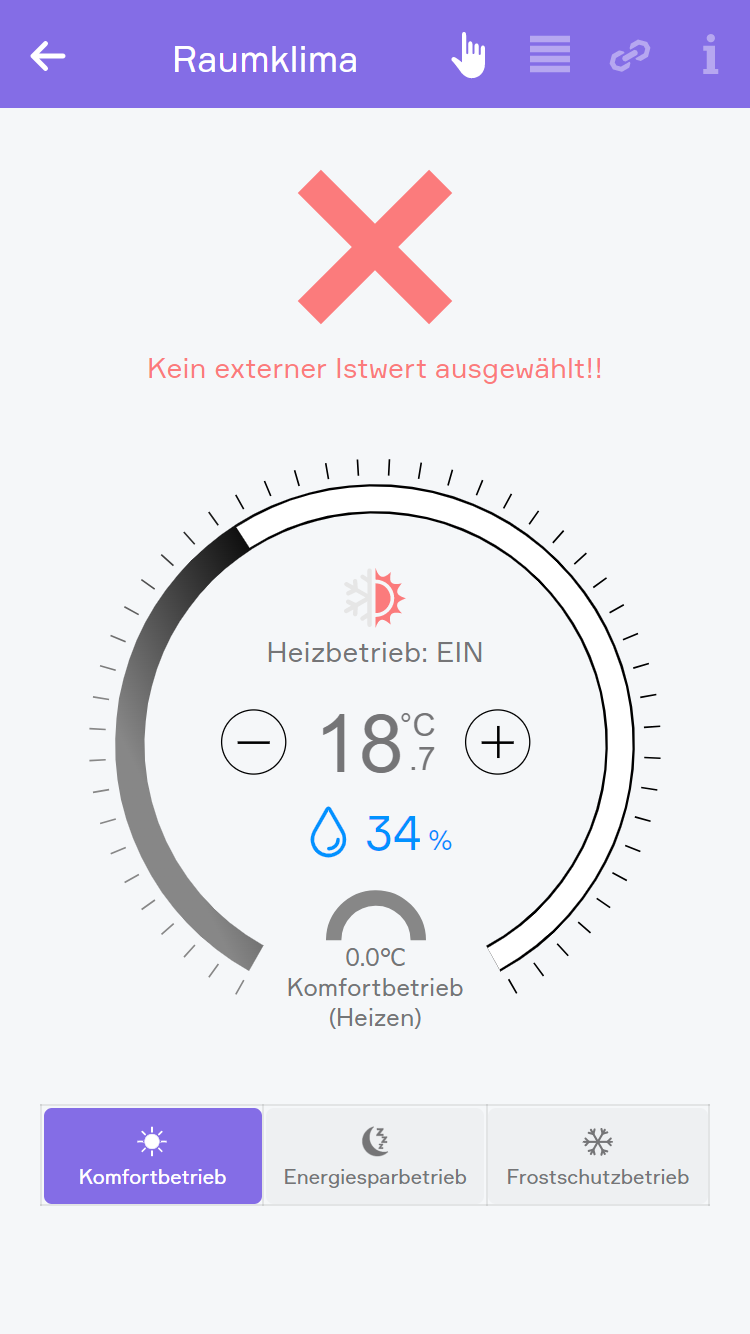Open the link chain icon
The width and height of the screenshot is (750, 1334).
click(x=630, y=56)
